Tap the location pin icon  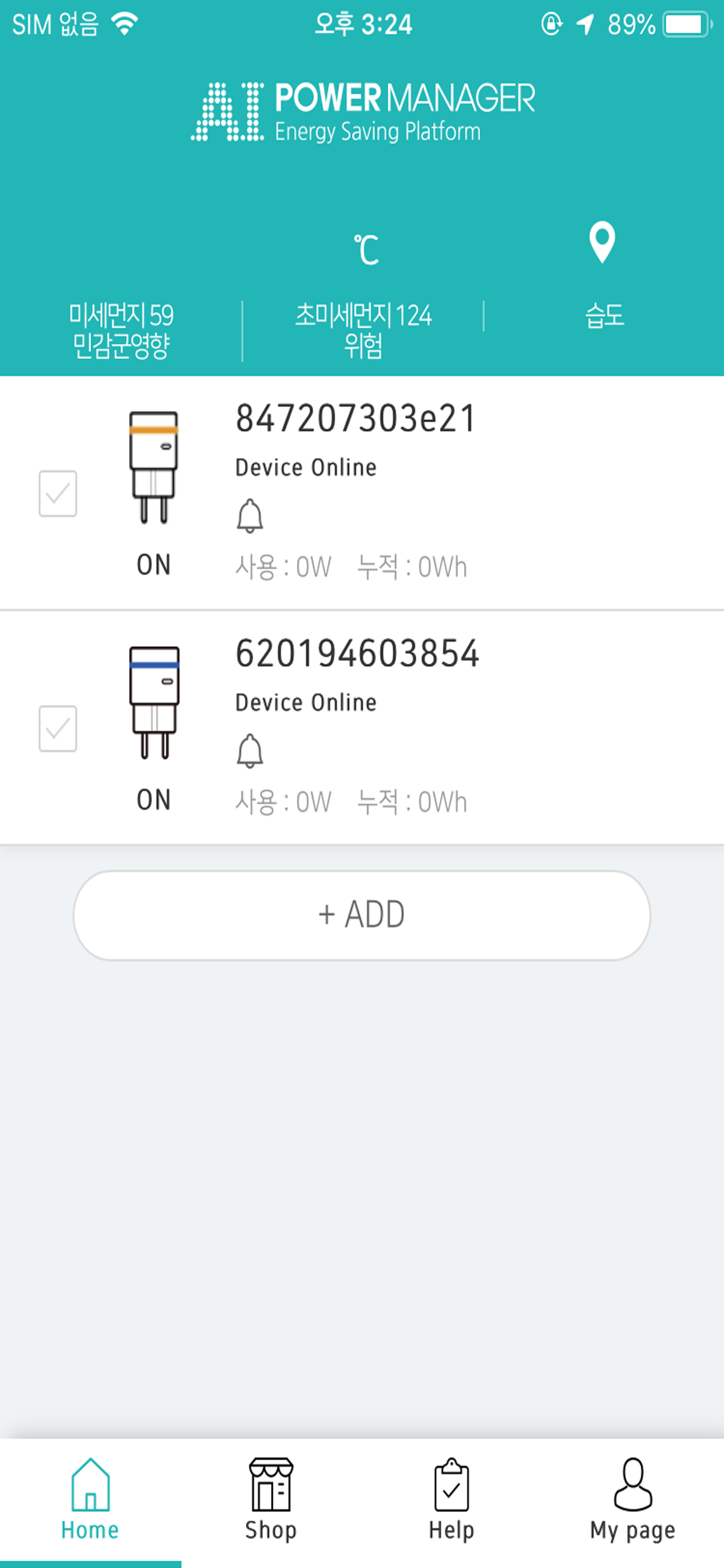click(602, 242)
